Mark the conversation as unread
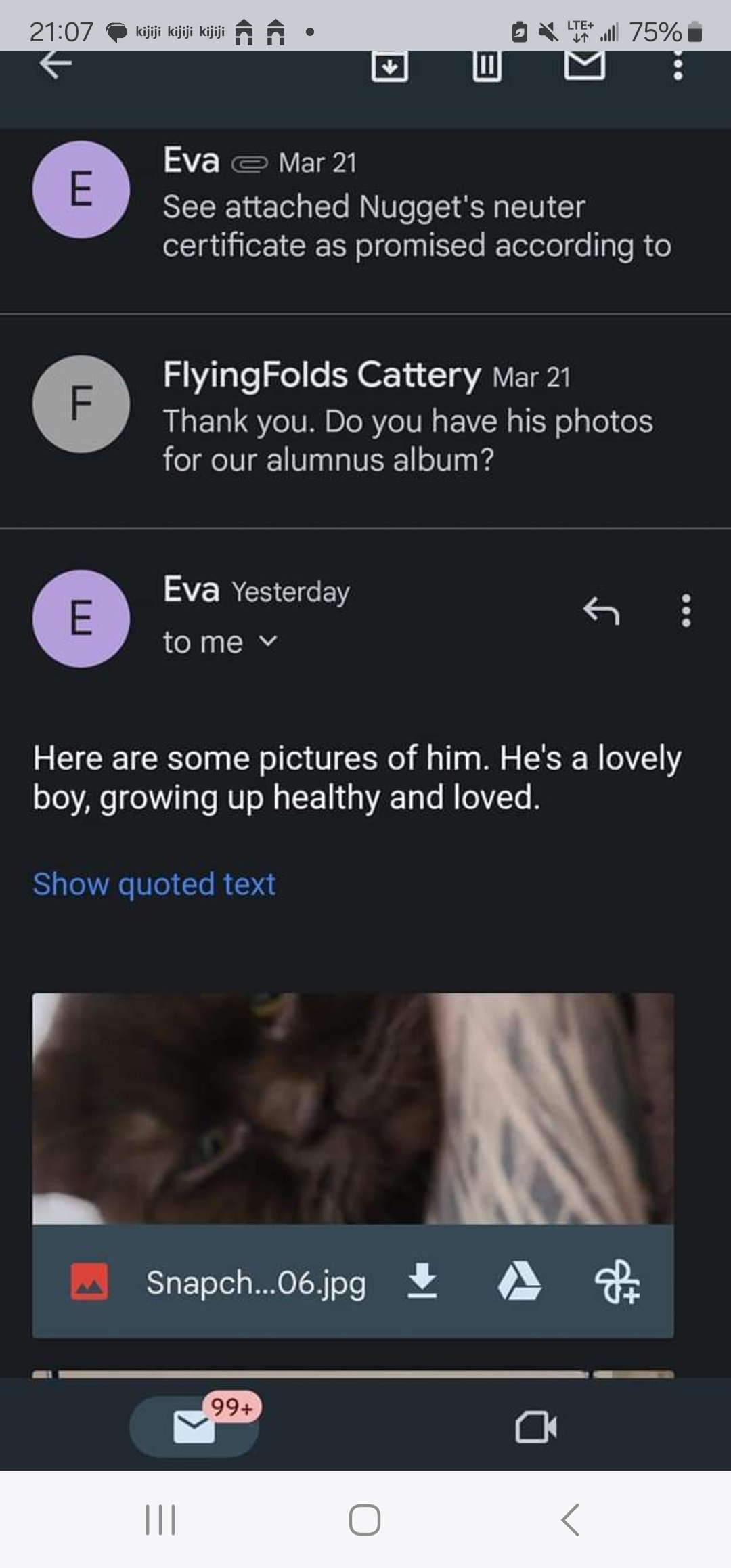The height and width of the screenshot is (1568, 731). 585,66
